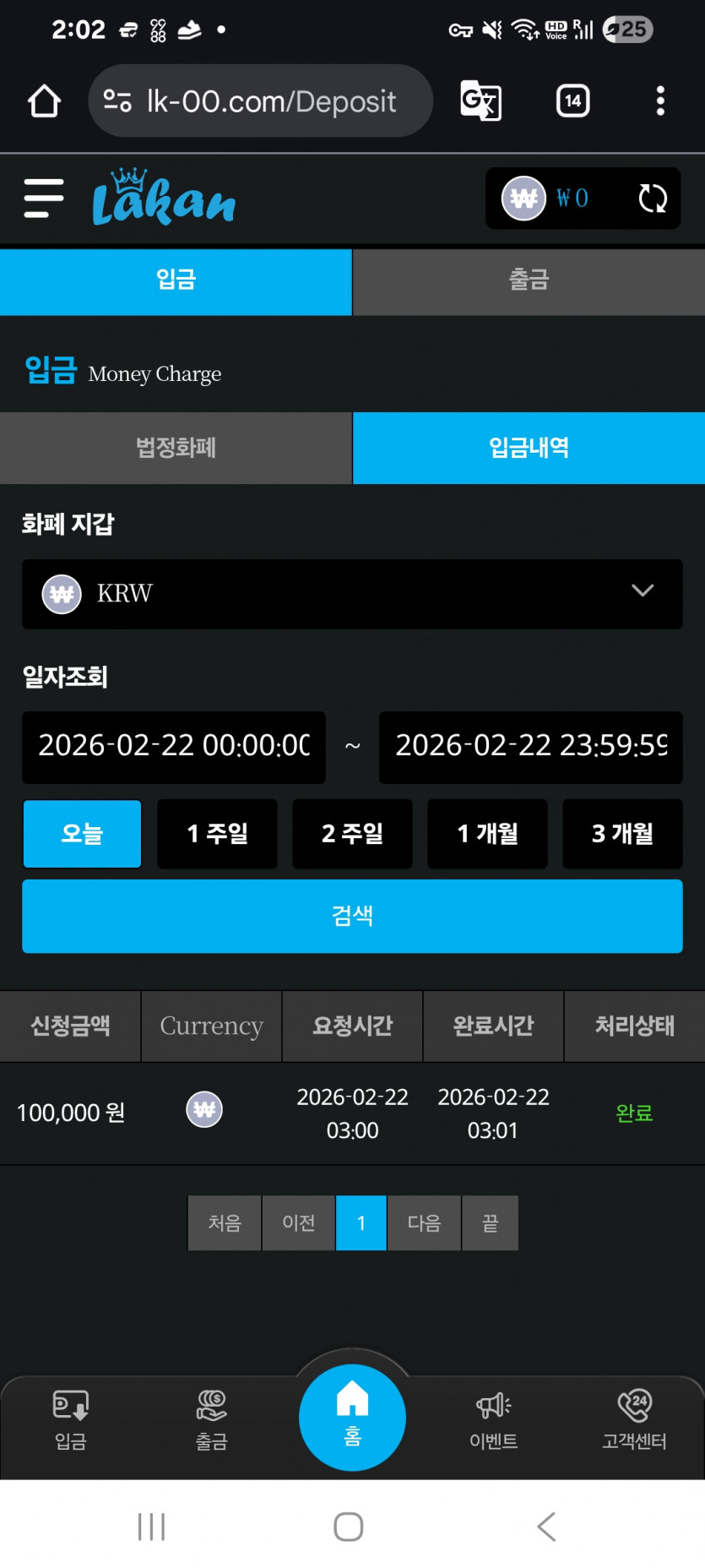Image resolution: width=705 pixels, height=1568 pixels.
Task: Tap the 검색 search button
Action: 352,916
